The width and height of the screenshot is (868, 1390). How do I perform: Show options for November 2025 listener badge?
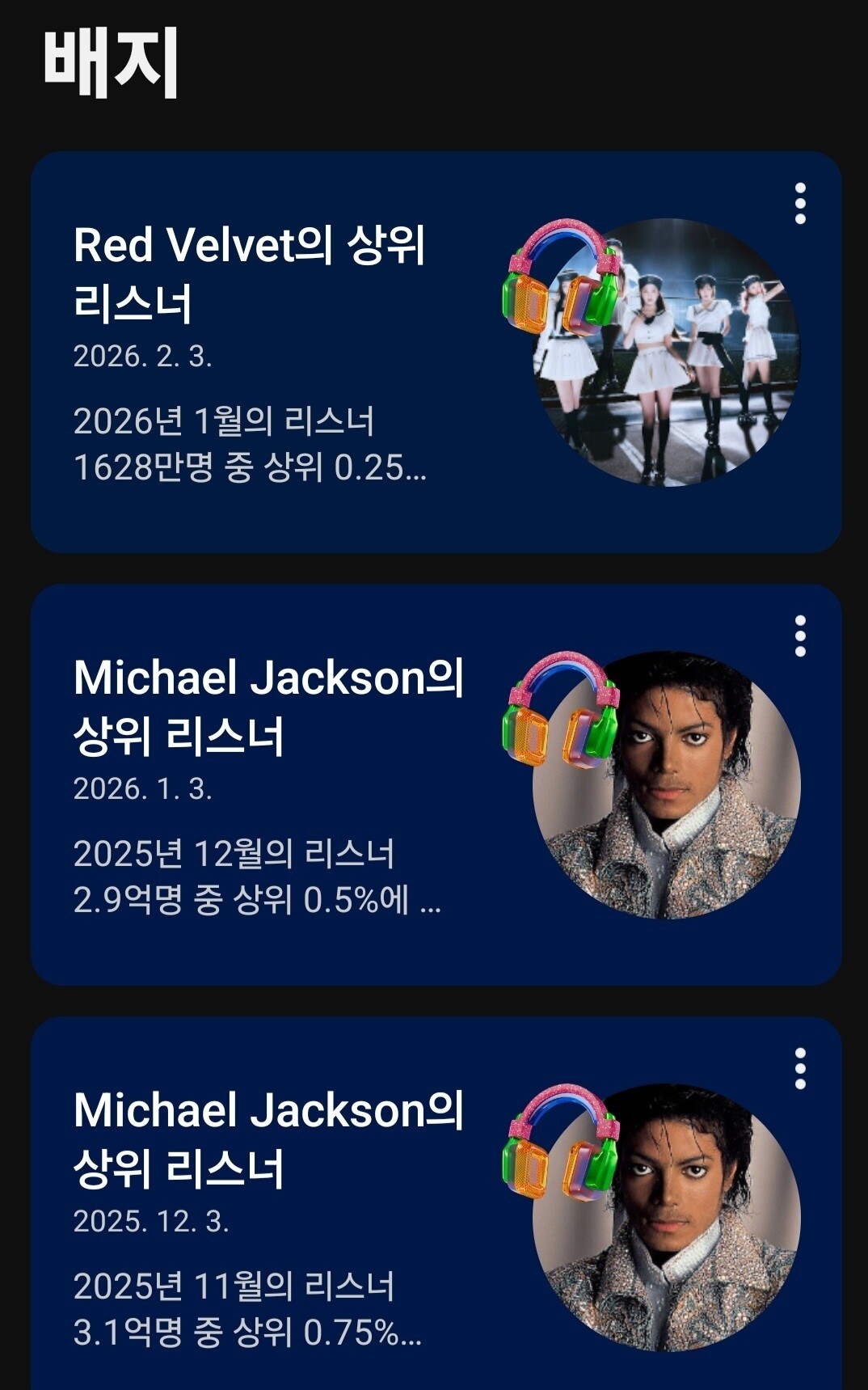pos(799,1069)
